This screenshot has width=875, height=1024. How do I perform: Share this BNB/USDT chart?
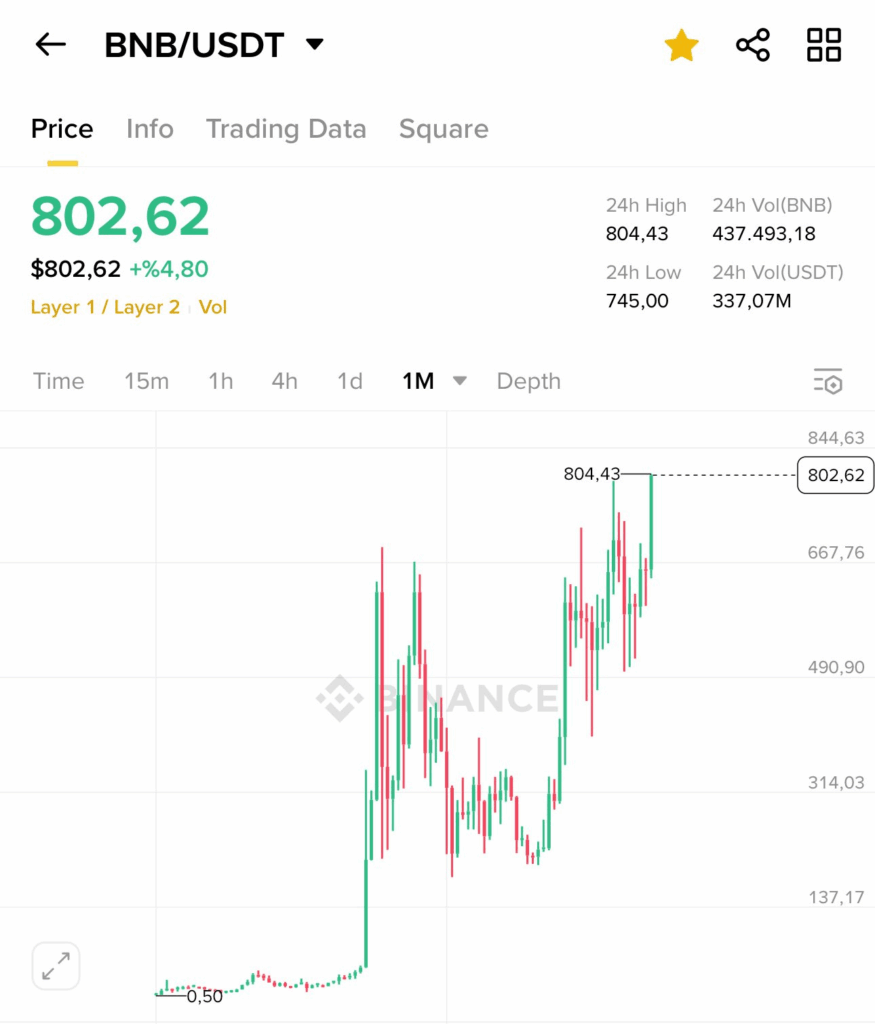click(x=752, y=45)
